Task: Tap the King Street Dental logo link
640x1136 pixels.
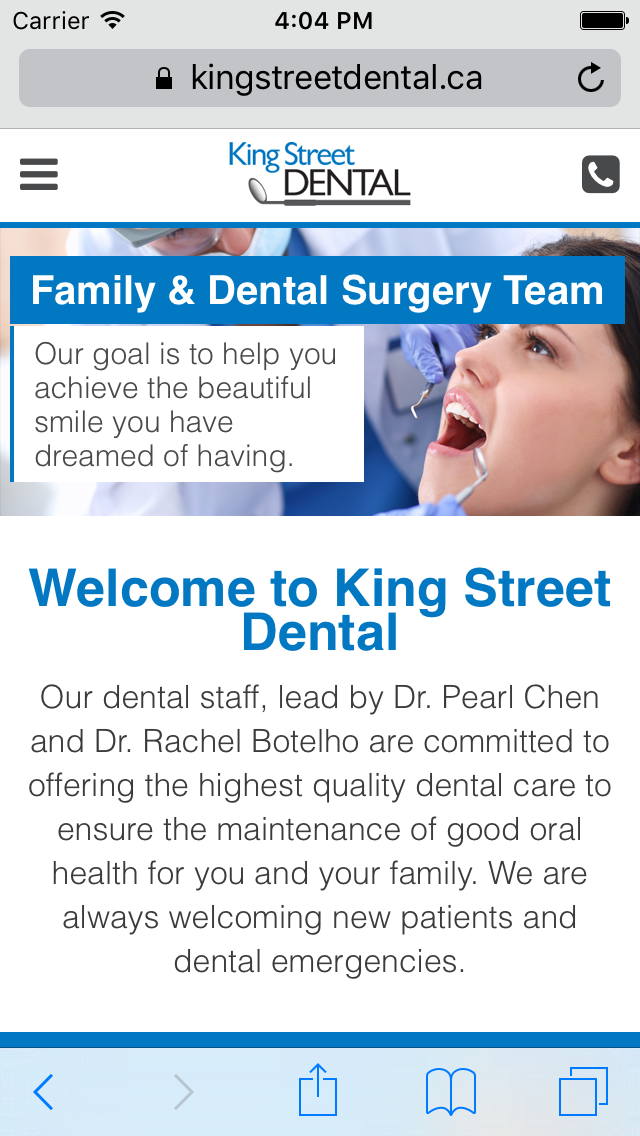Action: point(319,174)
